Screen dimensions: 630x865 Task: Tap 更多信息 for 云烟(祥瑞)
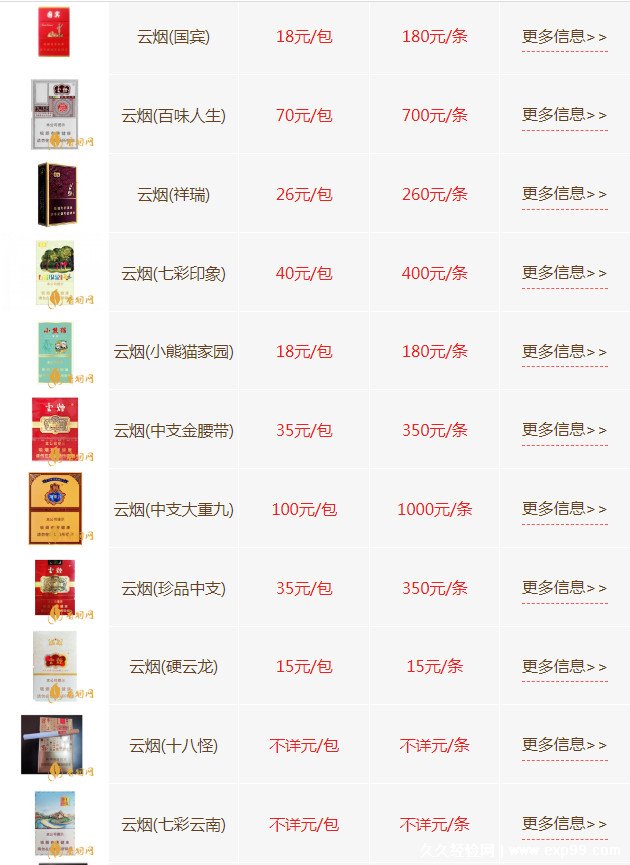(x=564, y=194)
